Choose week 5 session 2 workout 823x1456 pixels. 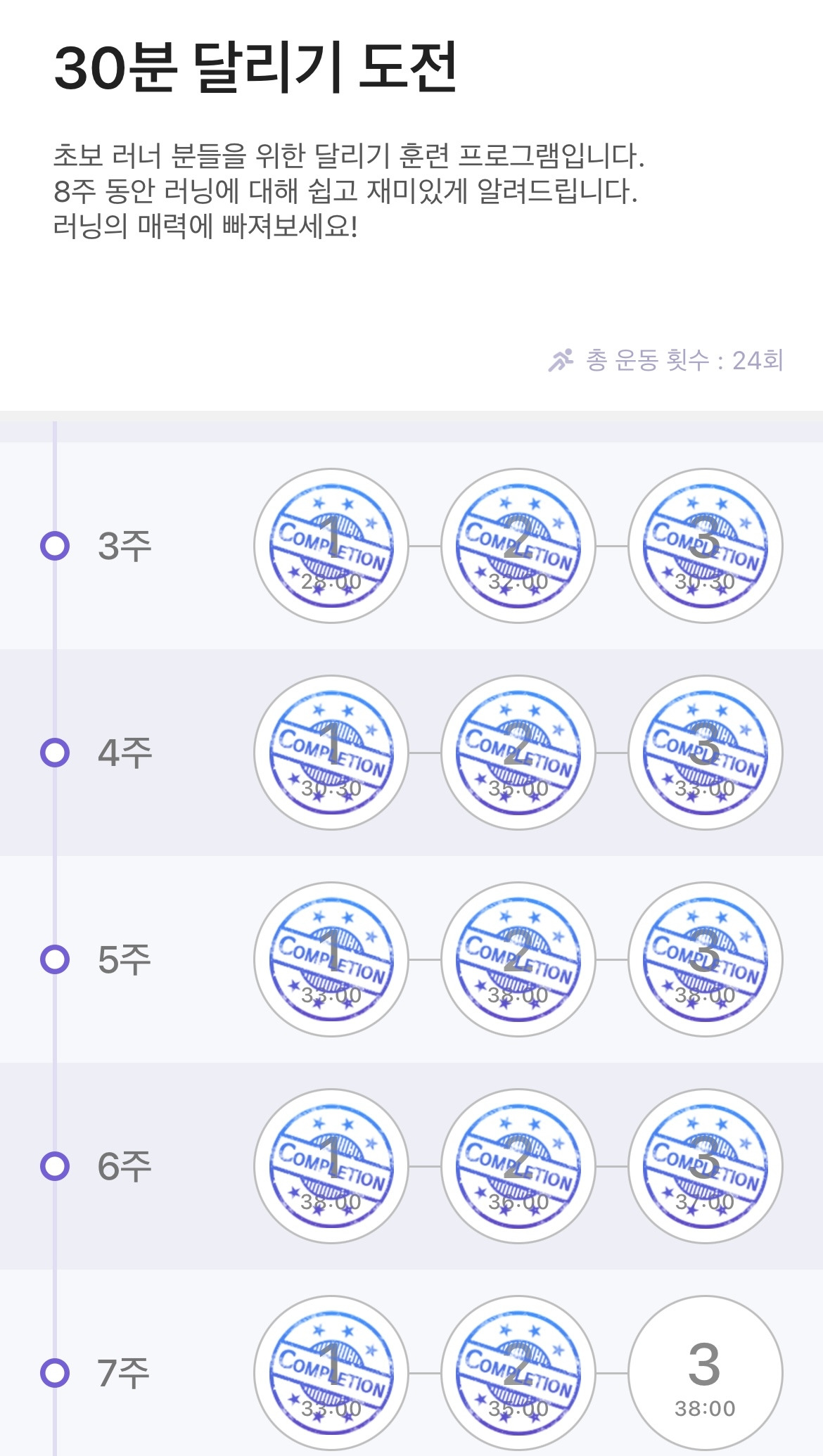click(x=518, y=959)
